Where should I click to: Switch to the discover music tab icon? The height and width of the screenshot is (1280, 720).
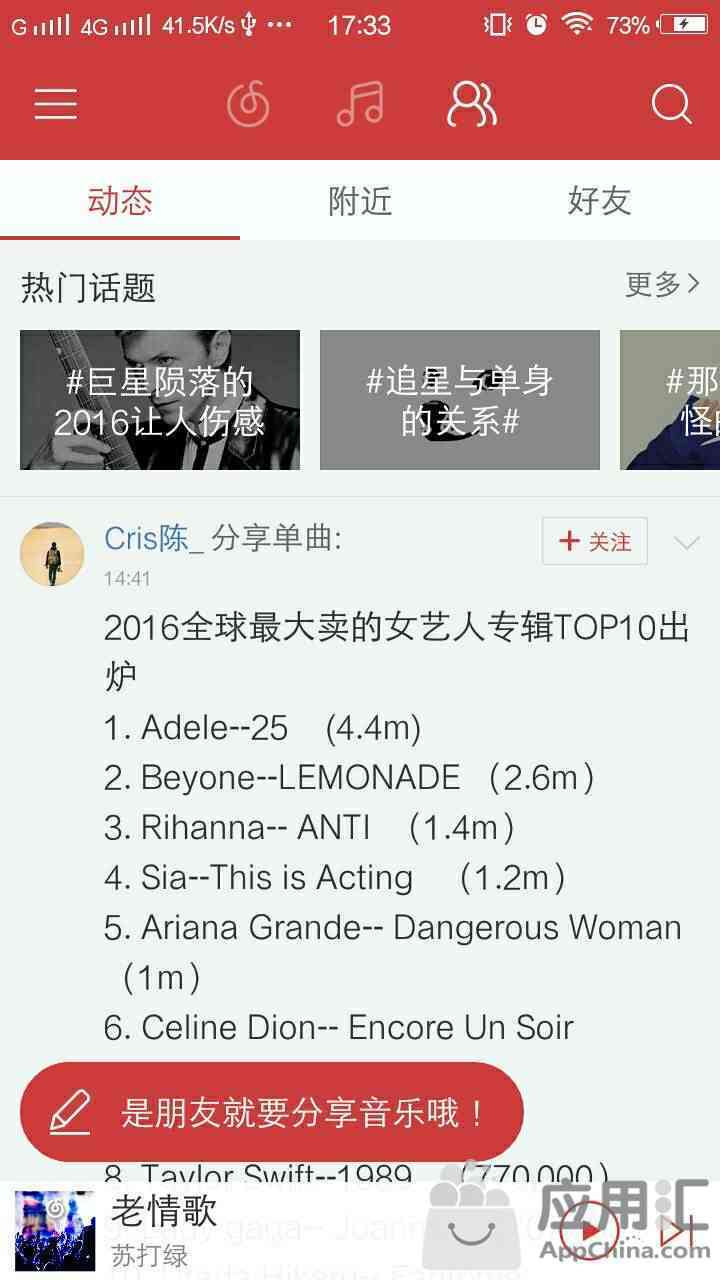[x=247, y=104]
